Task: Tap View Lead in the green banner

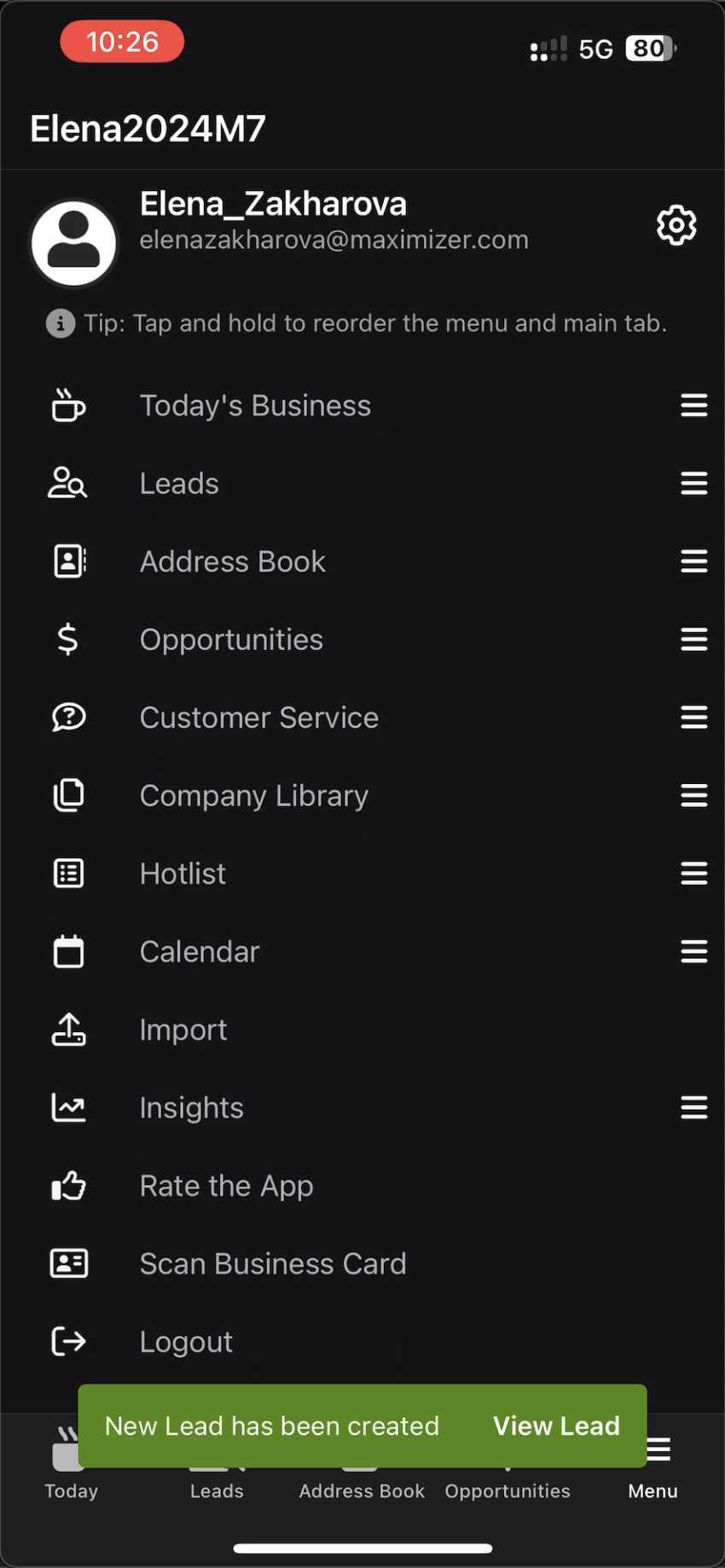Action: coord(556,1426)
